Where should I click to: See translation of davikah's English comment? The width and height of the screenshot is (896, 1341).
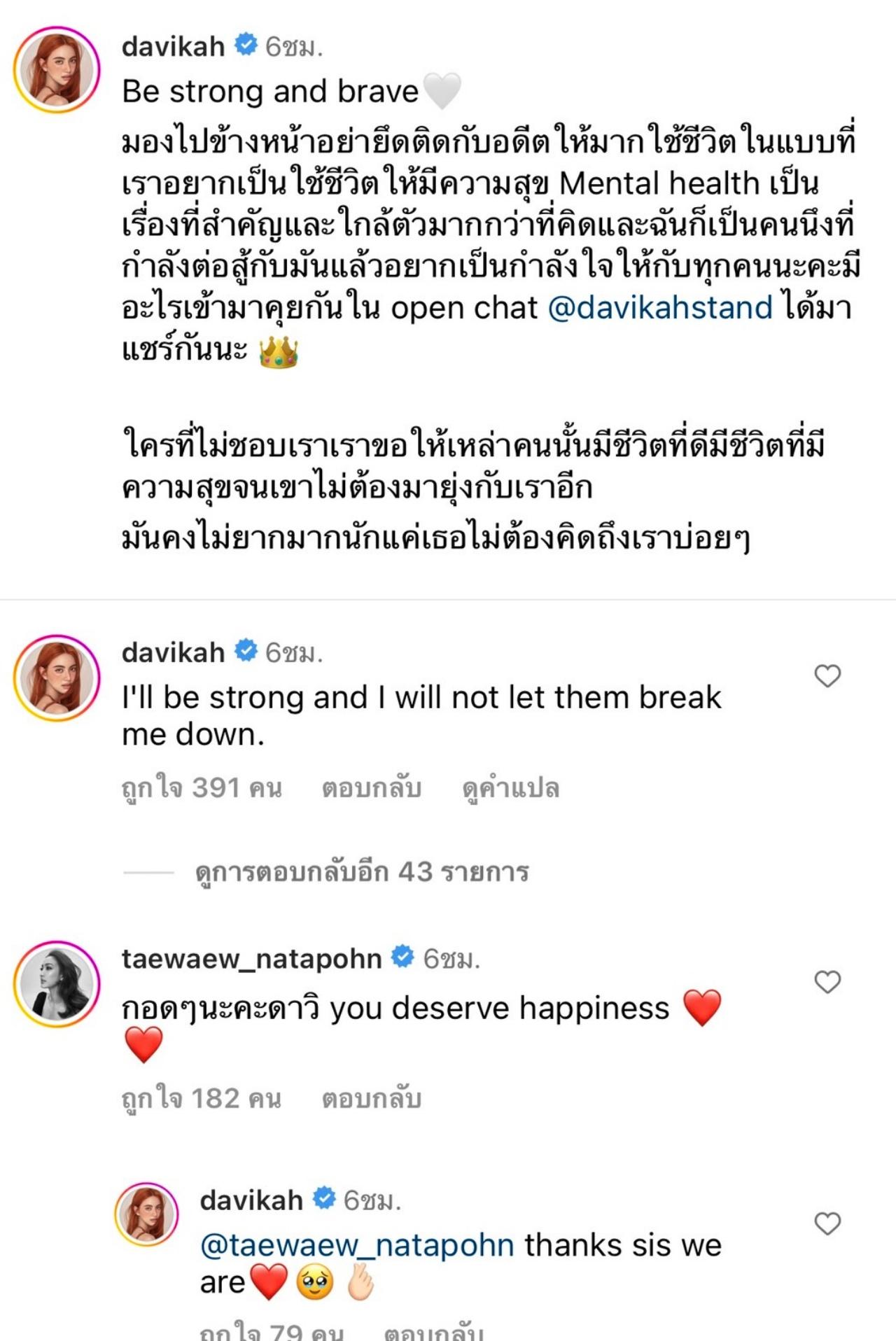[x=510, y=788]
